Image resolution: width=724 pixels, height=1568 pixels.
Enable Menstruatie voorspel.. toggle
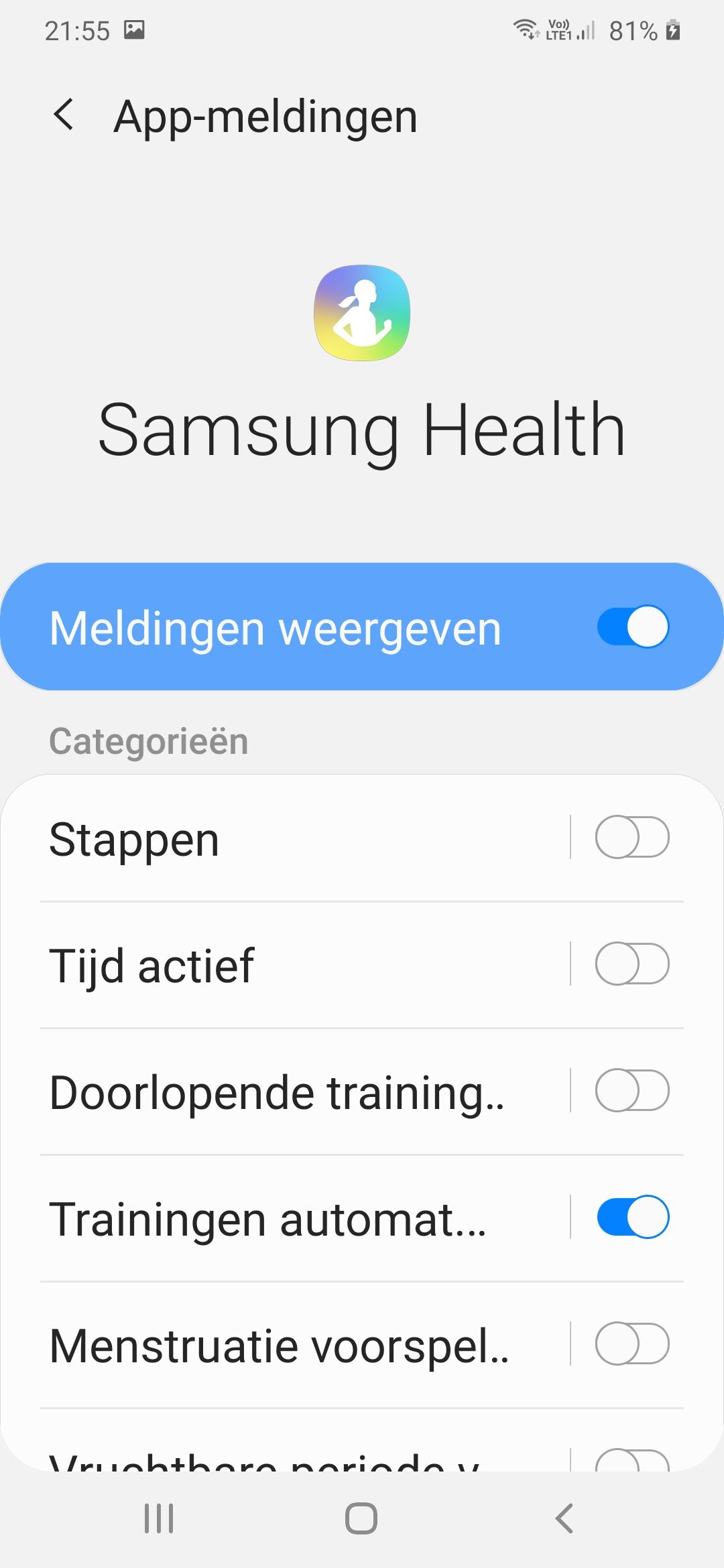pyautogui.click(x=632, y=1344)
